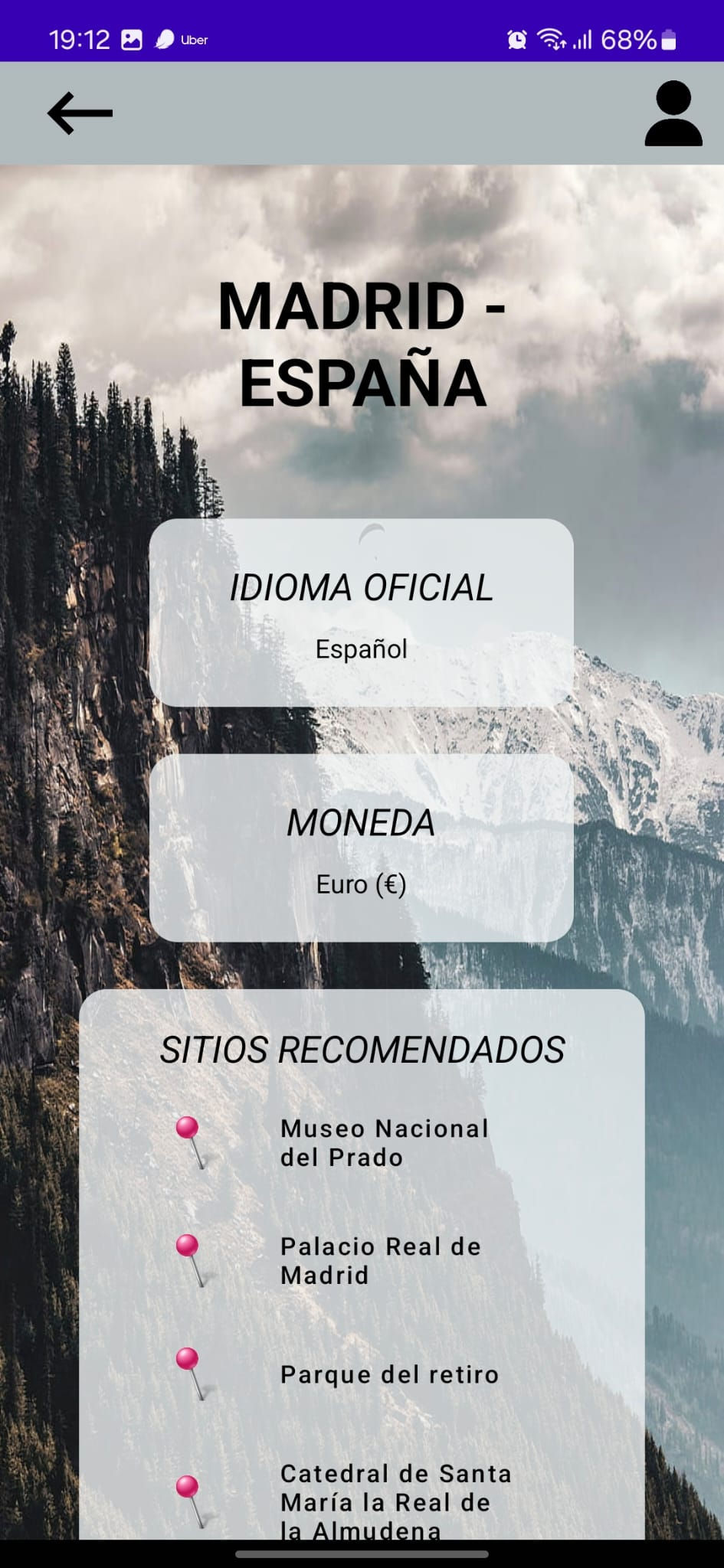Open Museo Nacional del Prado
Screen dimensions: 724x1568
pyautogui.click(x=384, y=1142)
